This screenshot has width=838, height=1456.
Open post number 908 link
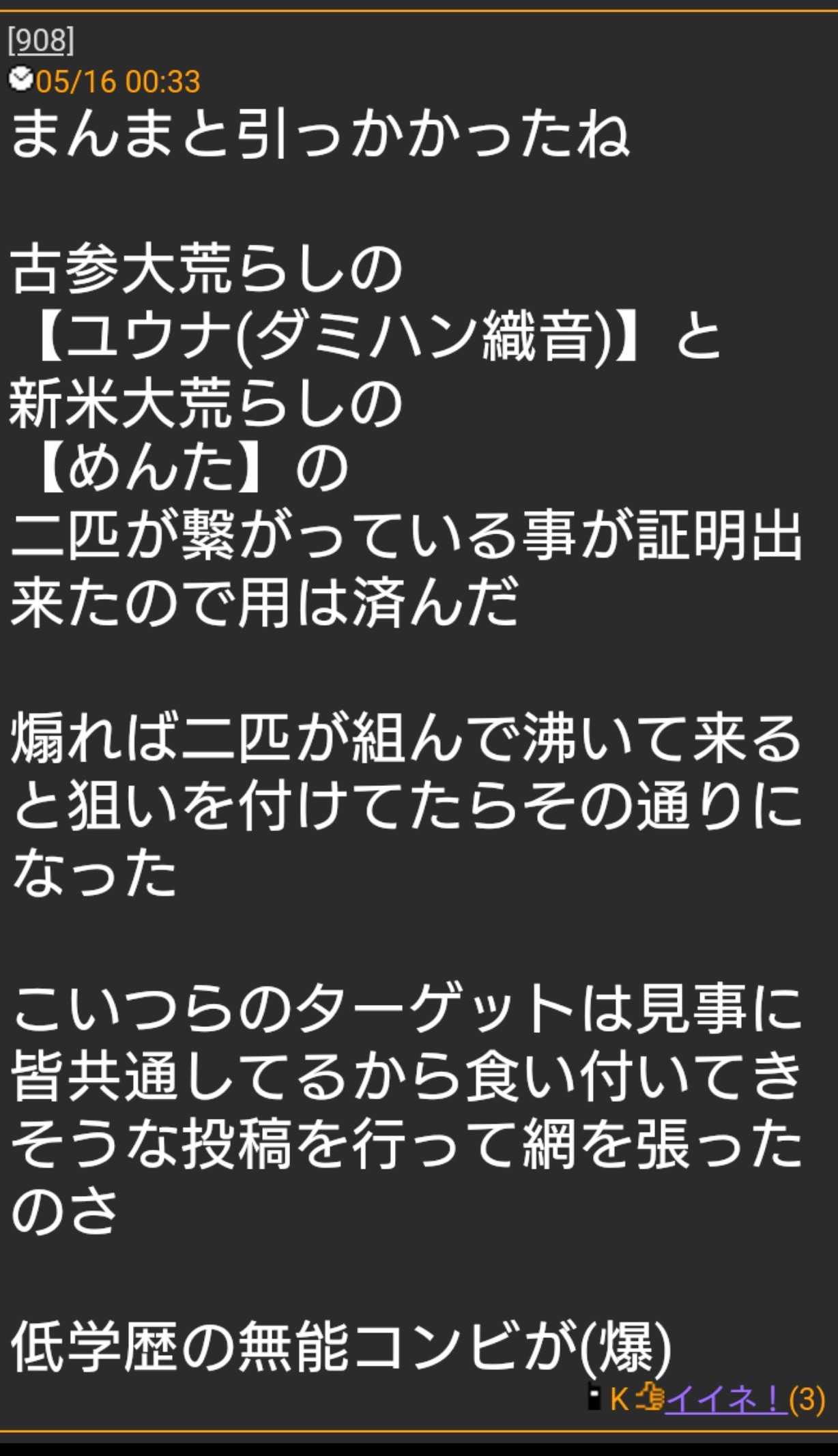(41, 42)
